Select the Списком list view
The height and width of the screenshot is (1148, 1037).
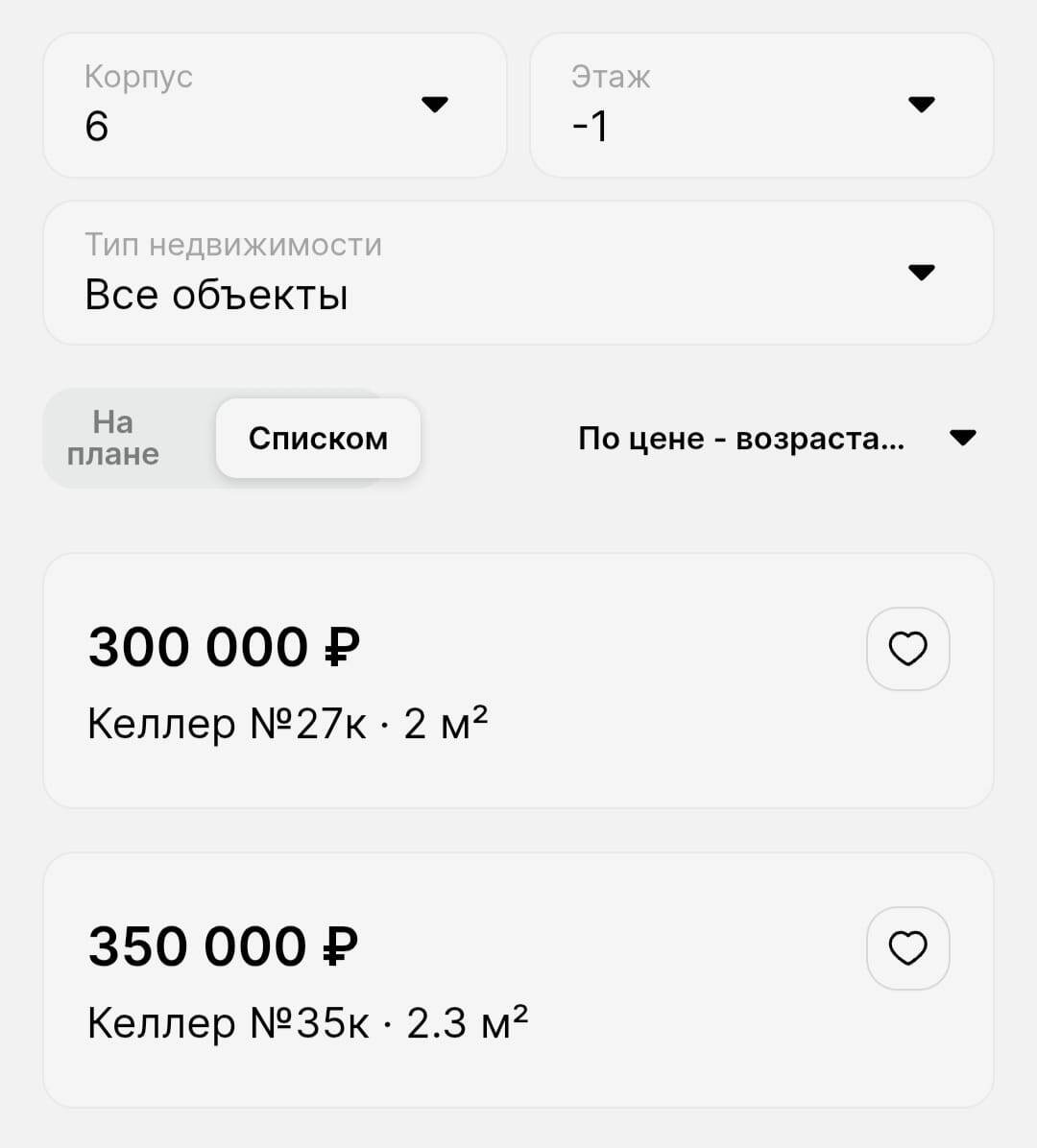coord(318,438)
